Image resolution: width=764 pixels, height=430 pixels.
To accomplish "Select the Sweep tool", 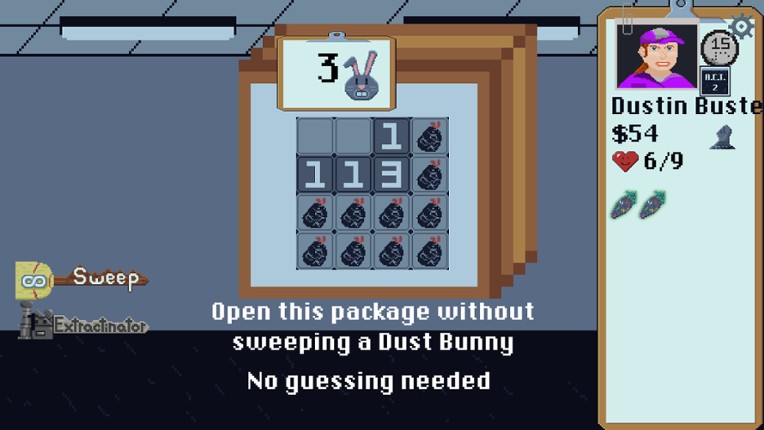I will tap(82, 279).
